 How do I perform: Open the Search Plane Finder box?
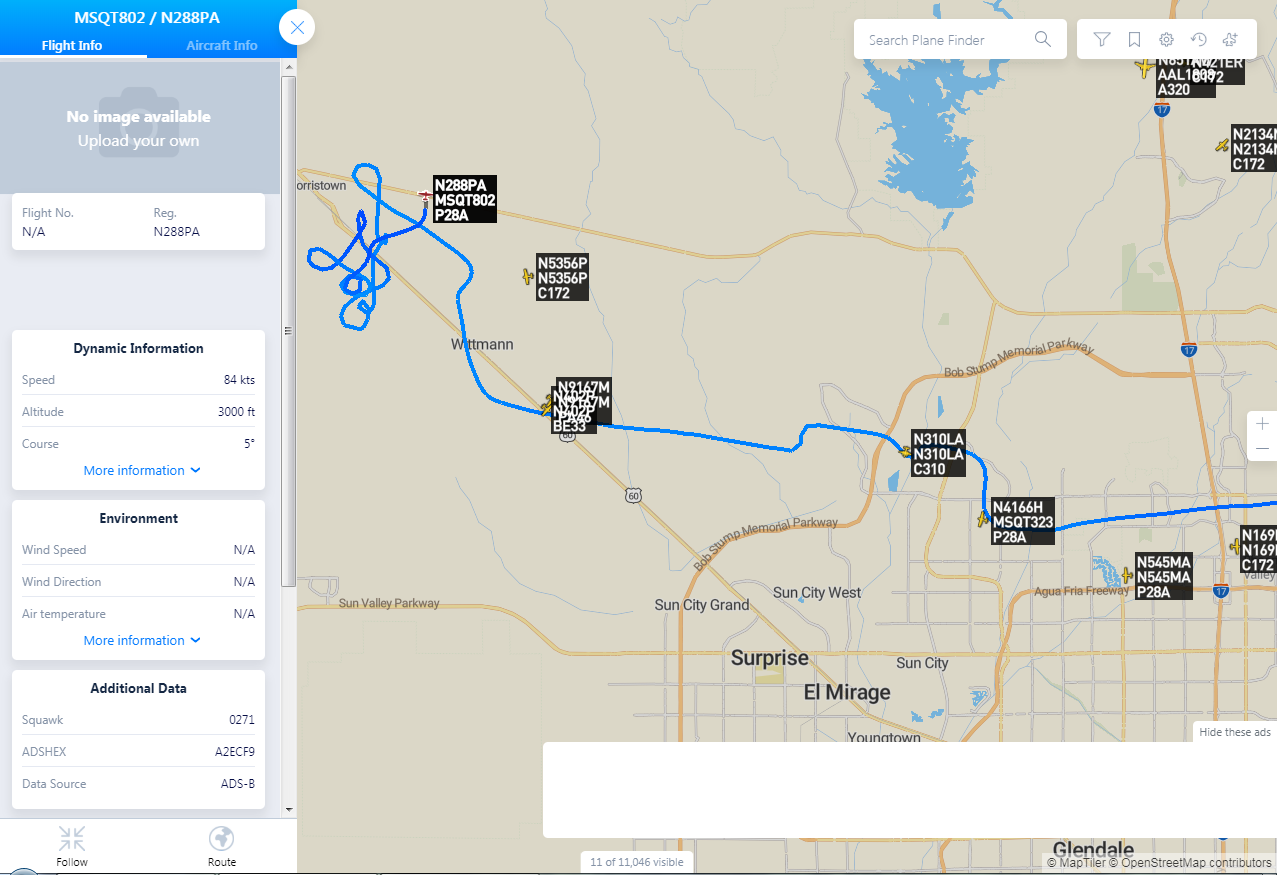point(946,40)
